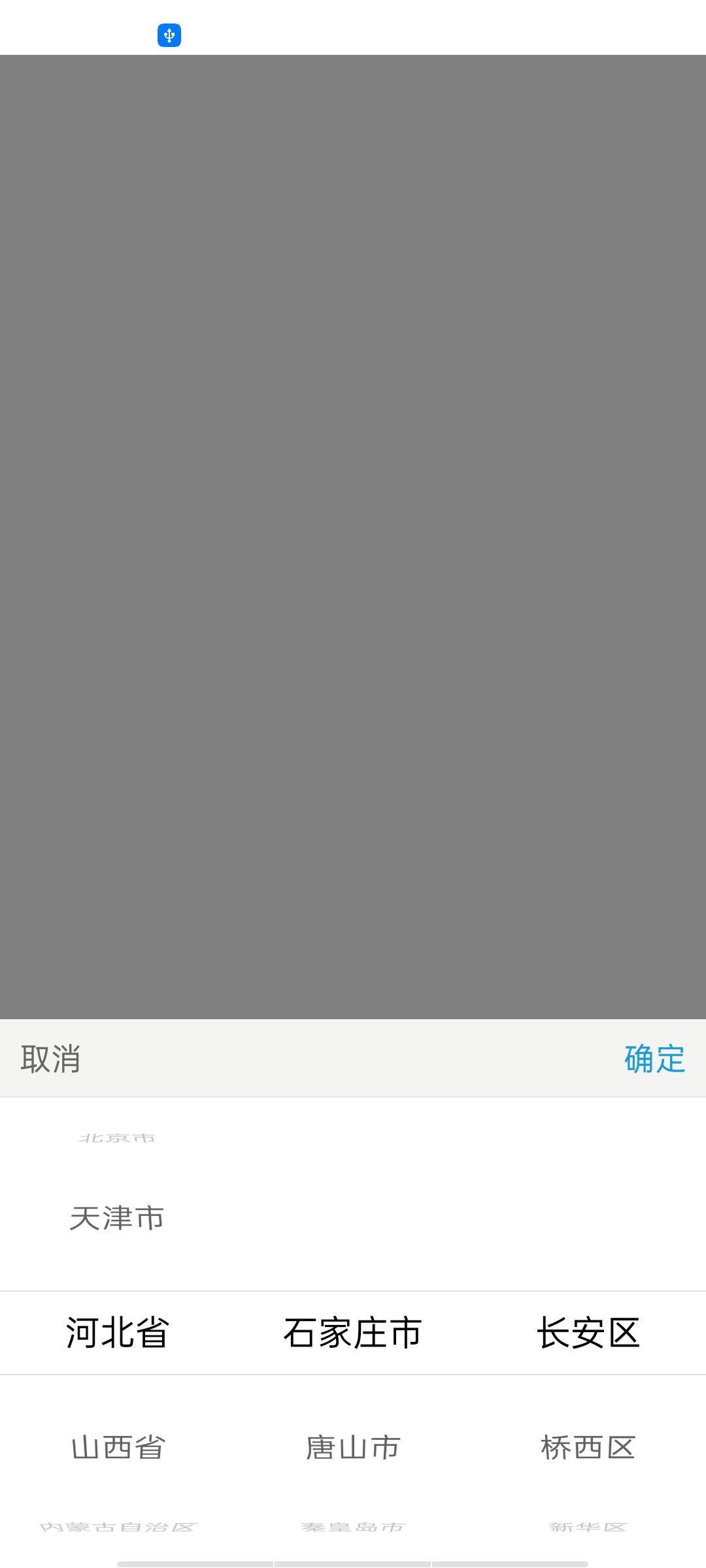This screenshot has height=1568, width=706.
Task: Pick 唐山市 in the city column
Action: [x=353, y=1447]
